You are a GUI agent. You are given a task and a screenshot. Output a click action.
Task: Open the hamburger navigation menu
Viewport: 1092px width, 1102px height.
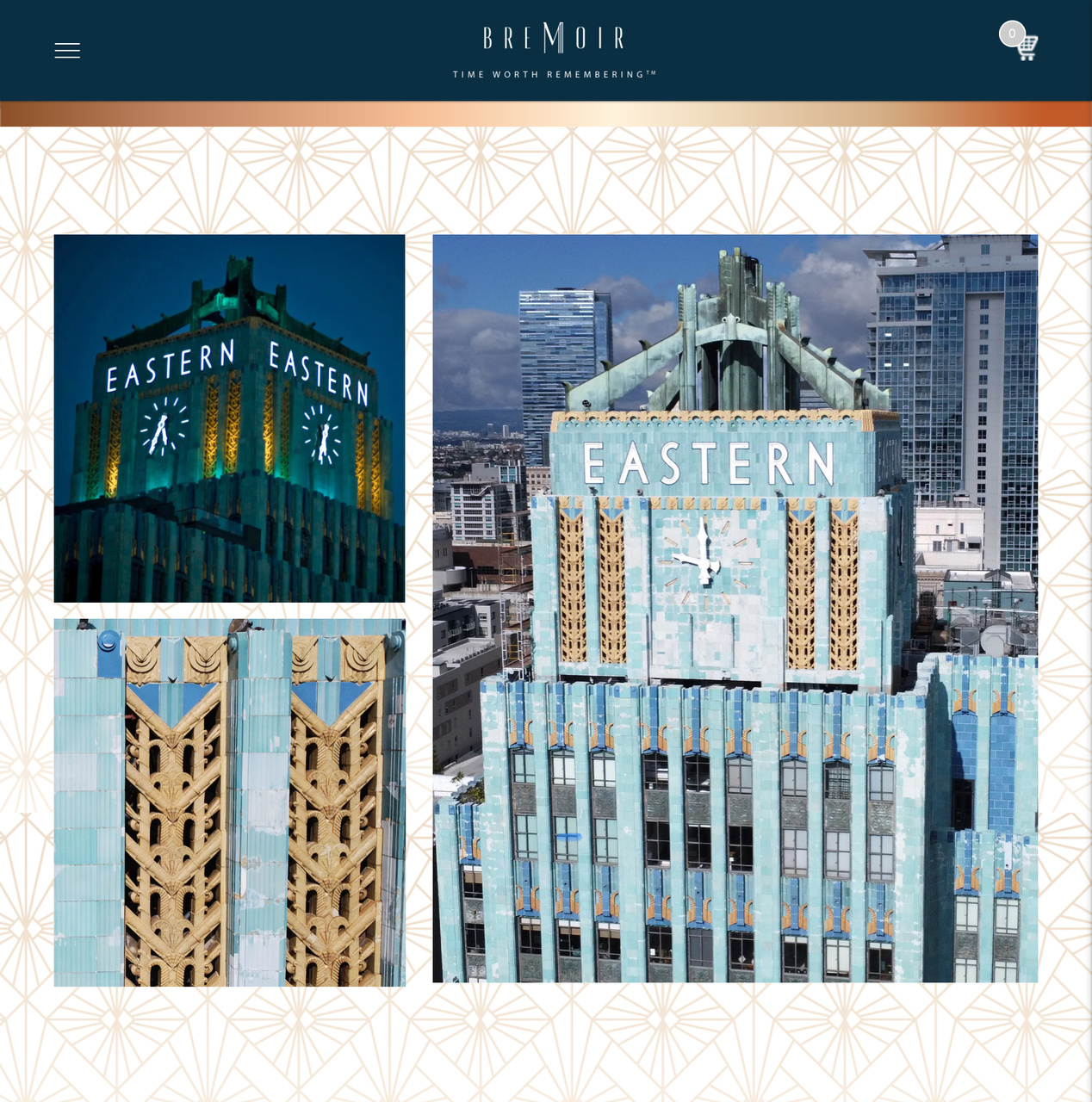67,51
